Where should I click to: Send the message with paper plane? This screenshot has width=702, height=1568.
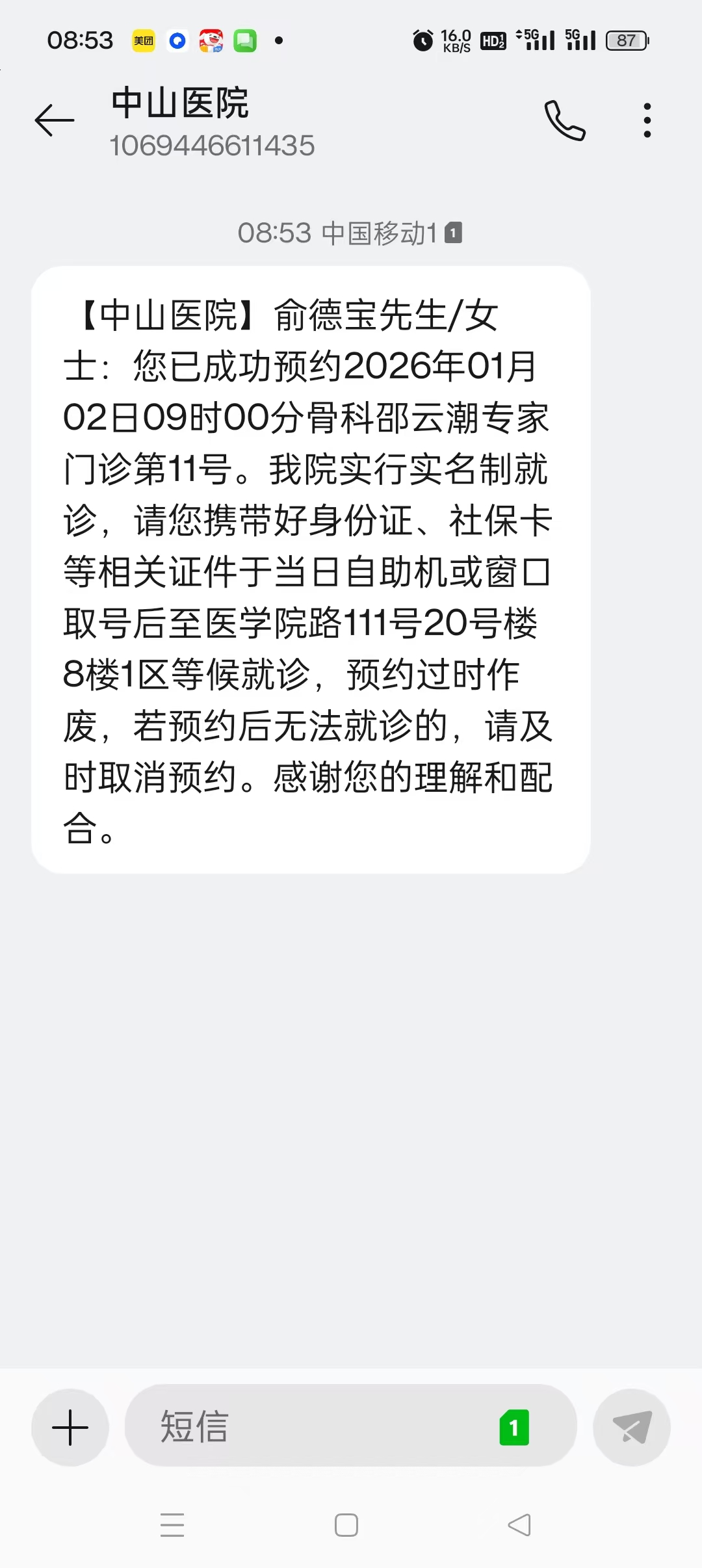[632, 1428]
